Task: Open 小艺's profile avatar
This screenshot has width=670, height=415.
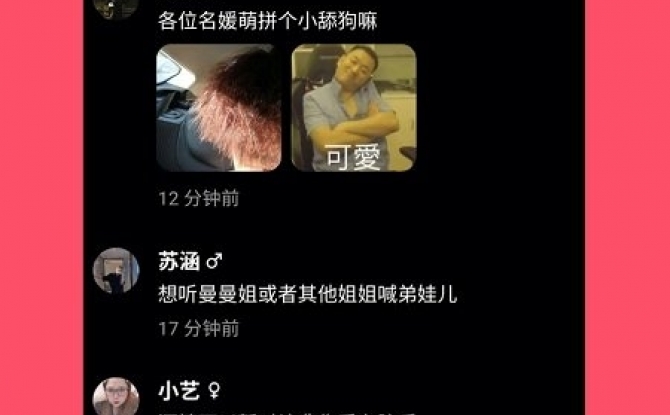Action: click(116, 397)
